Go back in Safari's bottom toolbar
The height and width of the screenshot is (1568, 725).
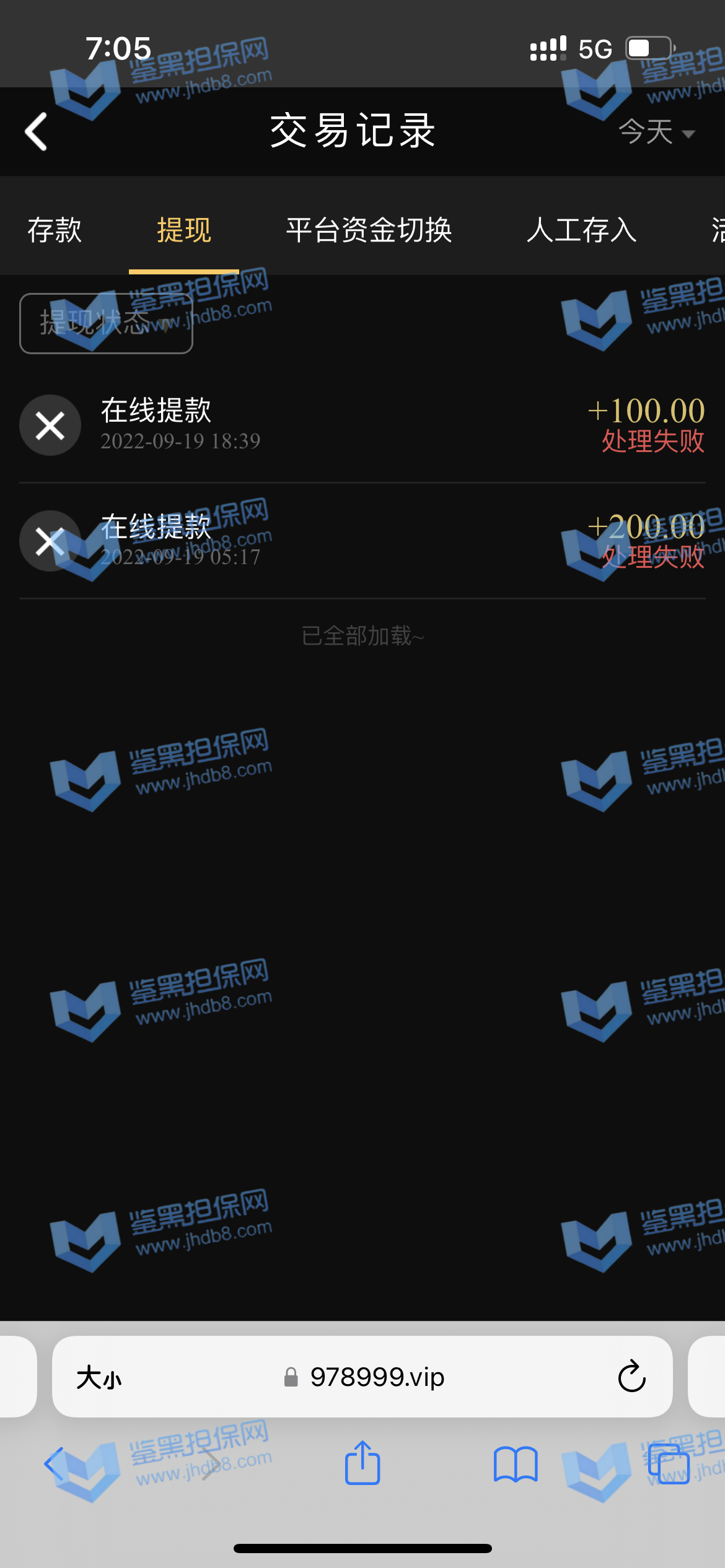(x=55, y=1465)
